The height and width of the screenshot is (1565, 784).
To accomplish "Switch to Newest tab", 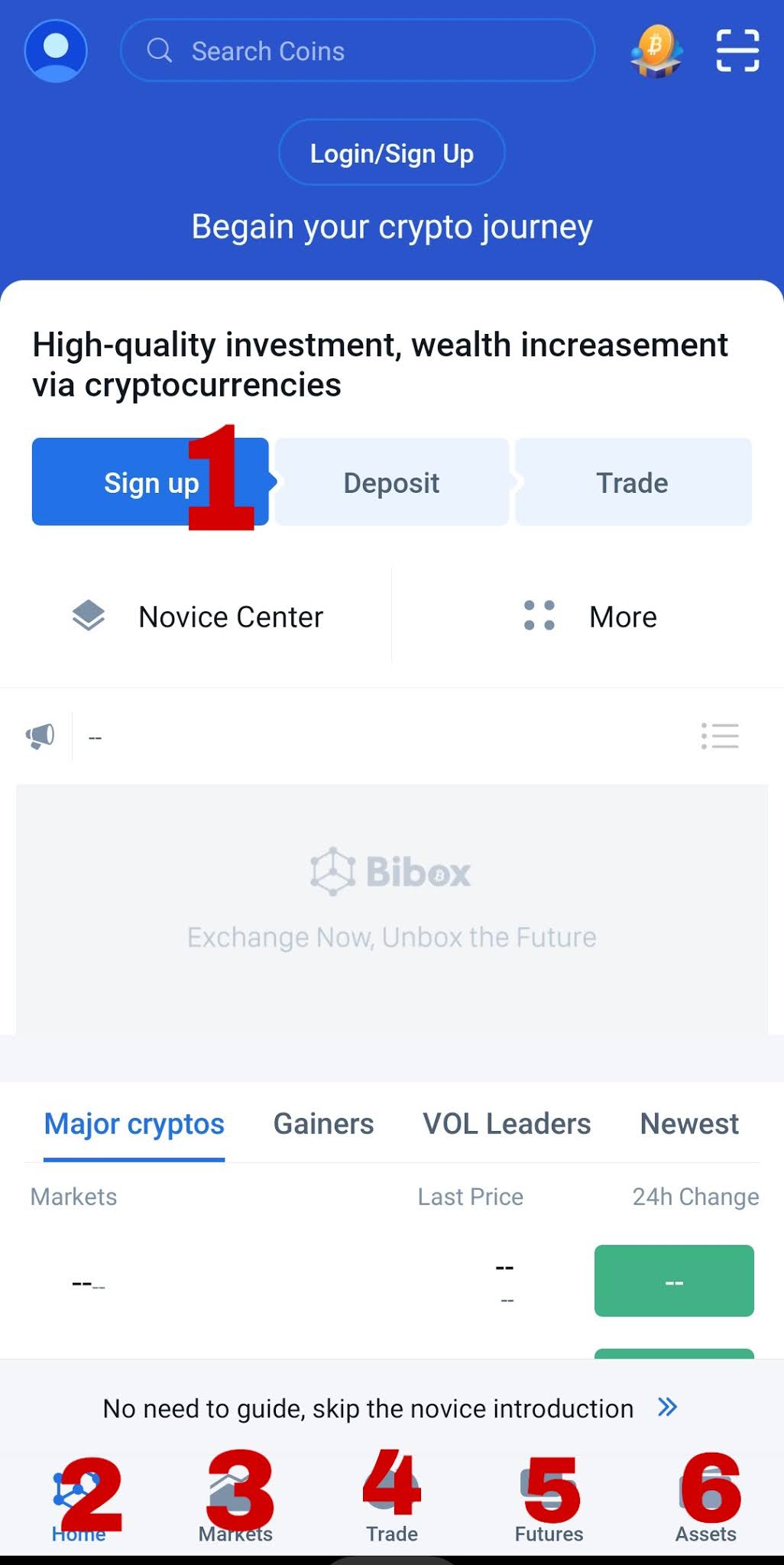I will [x=689, y=1124].
